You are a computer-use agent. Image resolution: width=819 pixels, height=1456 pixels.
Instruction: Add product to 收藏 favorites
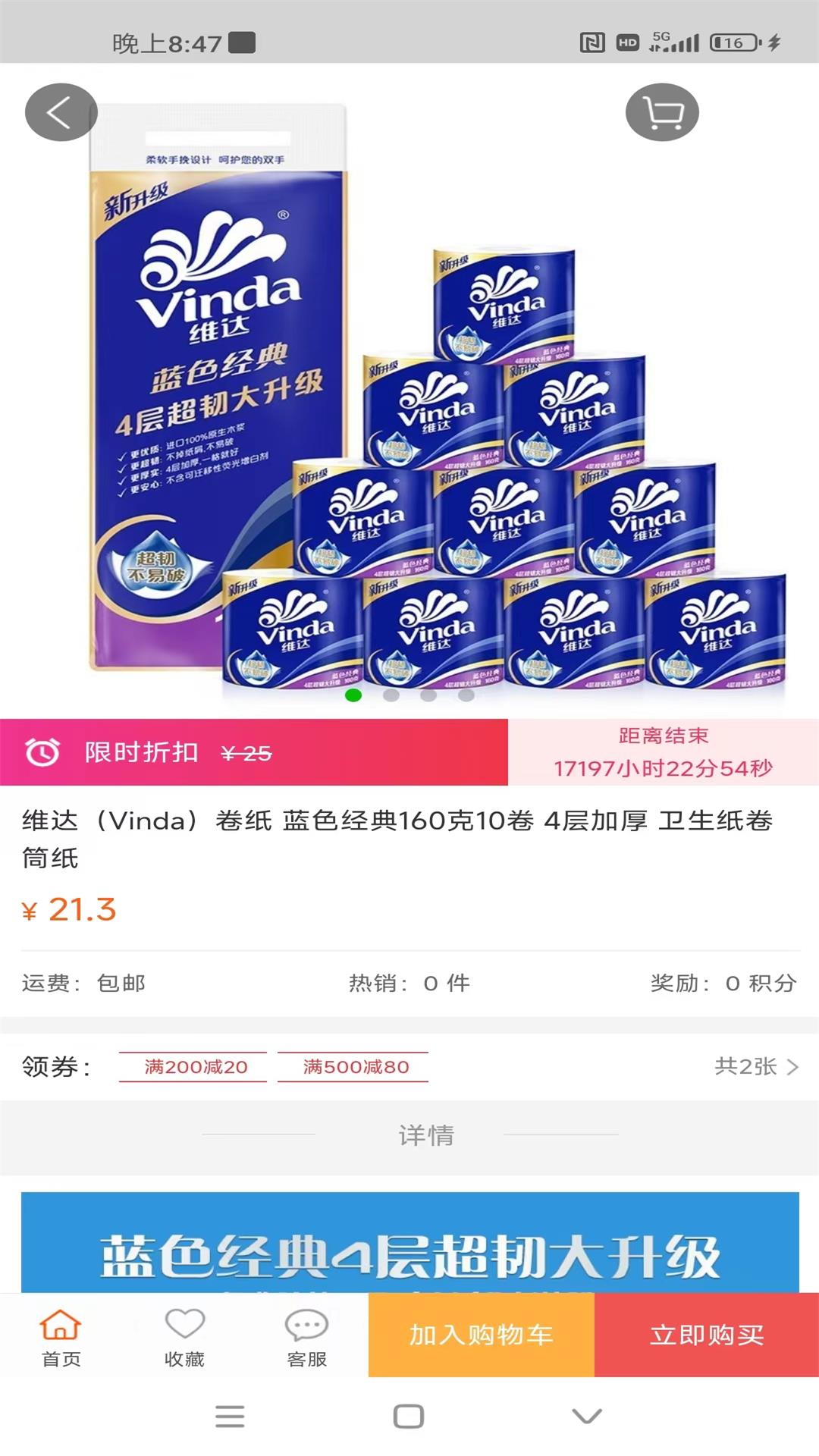(x=184, y=1338)
